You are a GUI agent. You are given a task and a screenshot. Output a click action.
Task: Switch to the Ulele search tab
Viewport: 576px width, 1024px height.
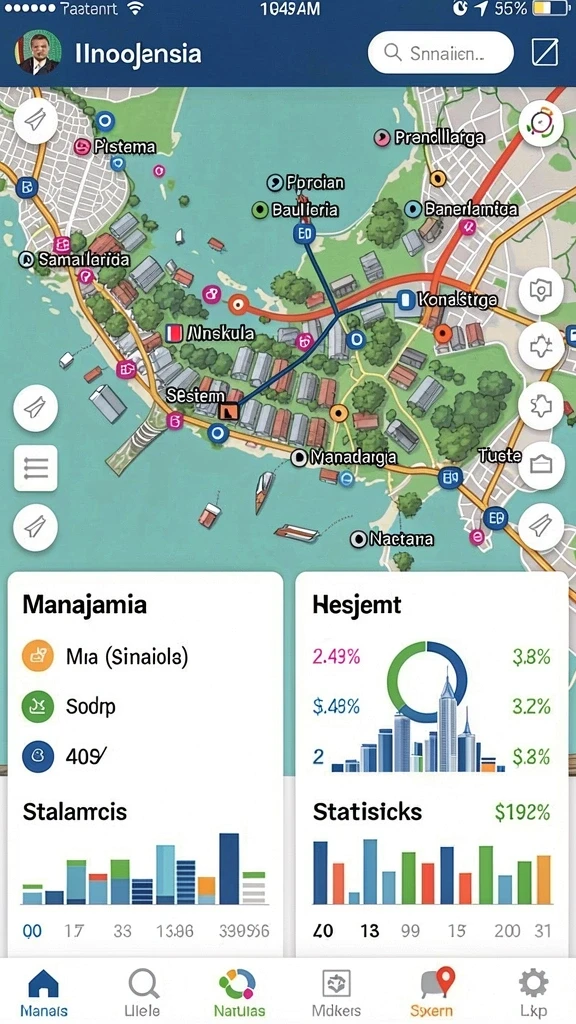[142, 994]
